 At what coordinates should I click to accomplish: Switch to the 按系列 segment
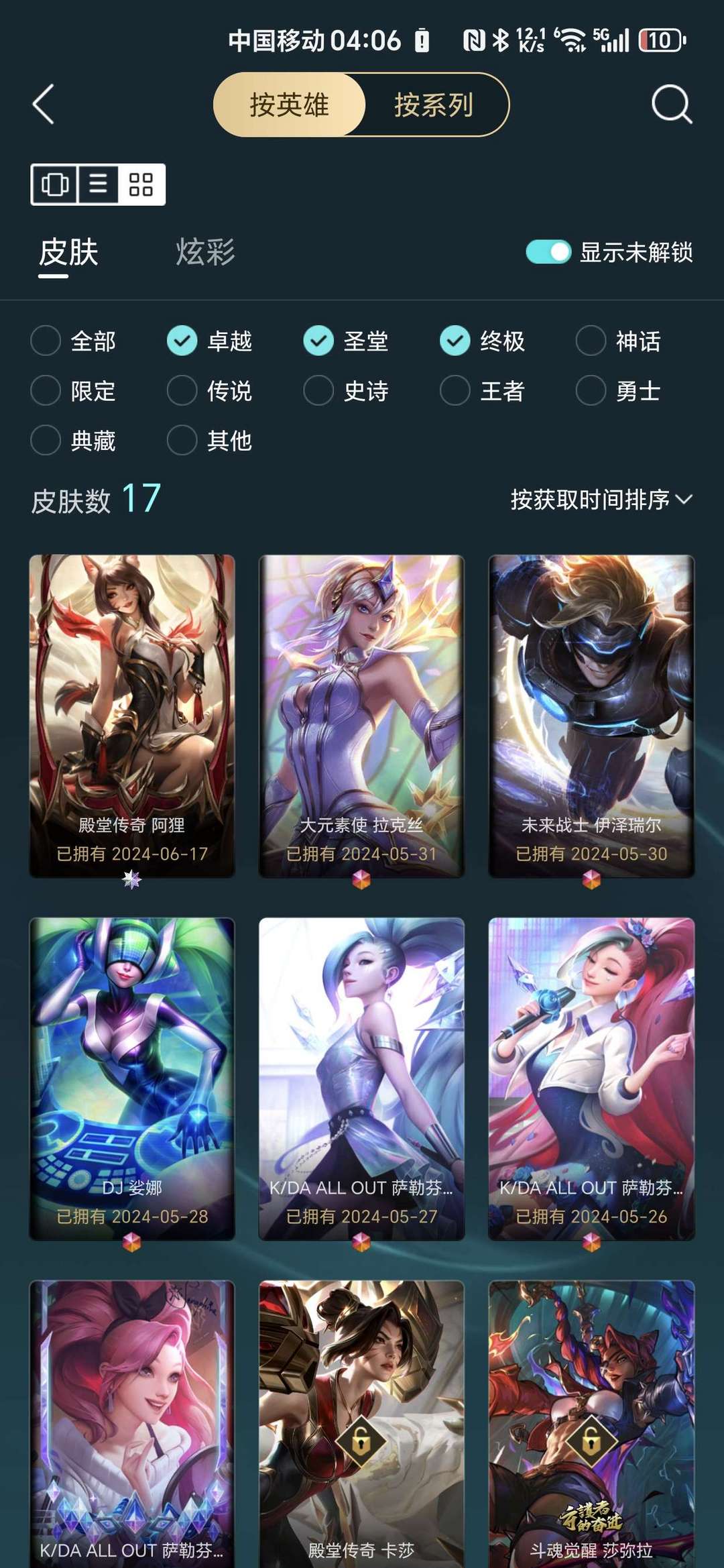[x=434, y=105]
